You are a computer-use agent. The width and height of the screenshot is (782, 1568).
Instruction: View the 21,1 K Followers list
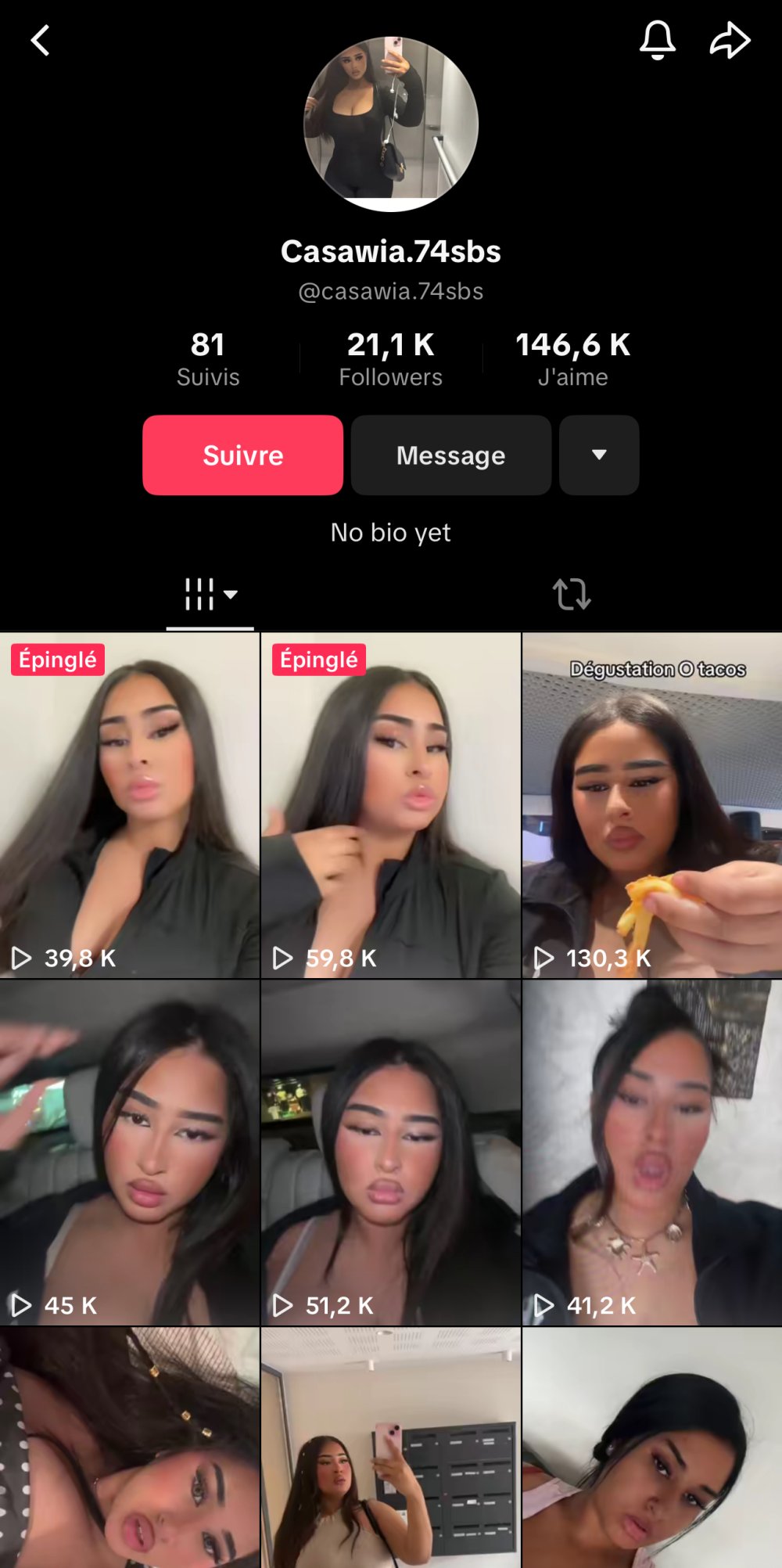tap(391, 359)
